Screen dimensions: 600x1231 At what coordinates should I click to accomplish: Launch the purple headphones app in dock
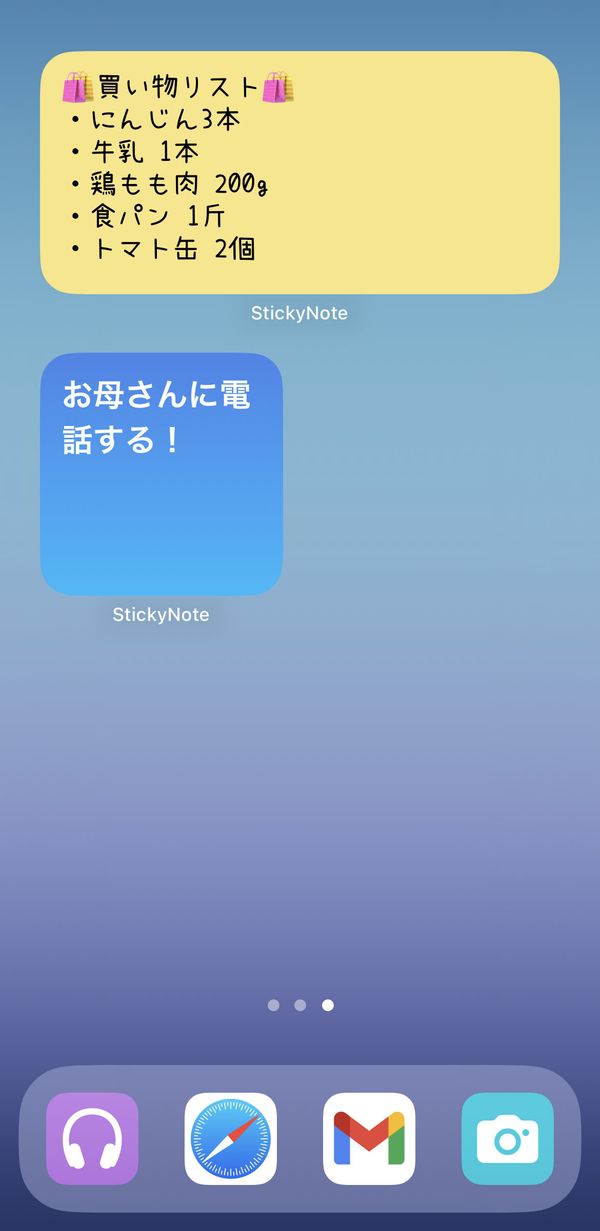92,1138
